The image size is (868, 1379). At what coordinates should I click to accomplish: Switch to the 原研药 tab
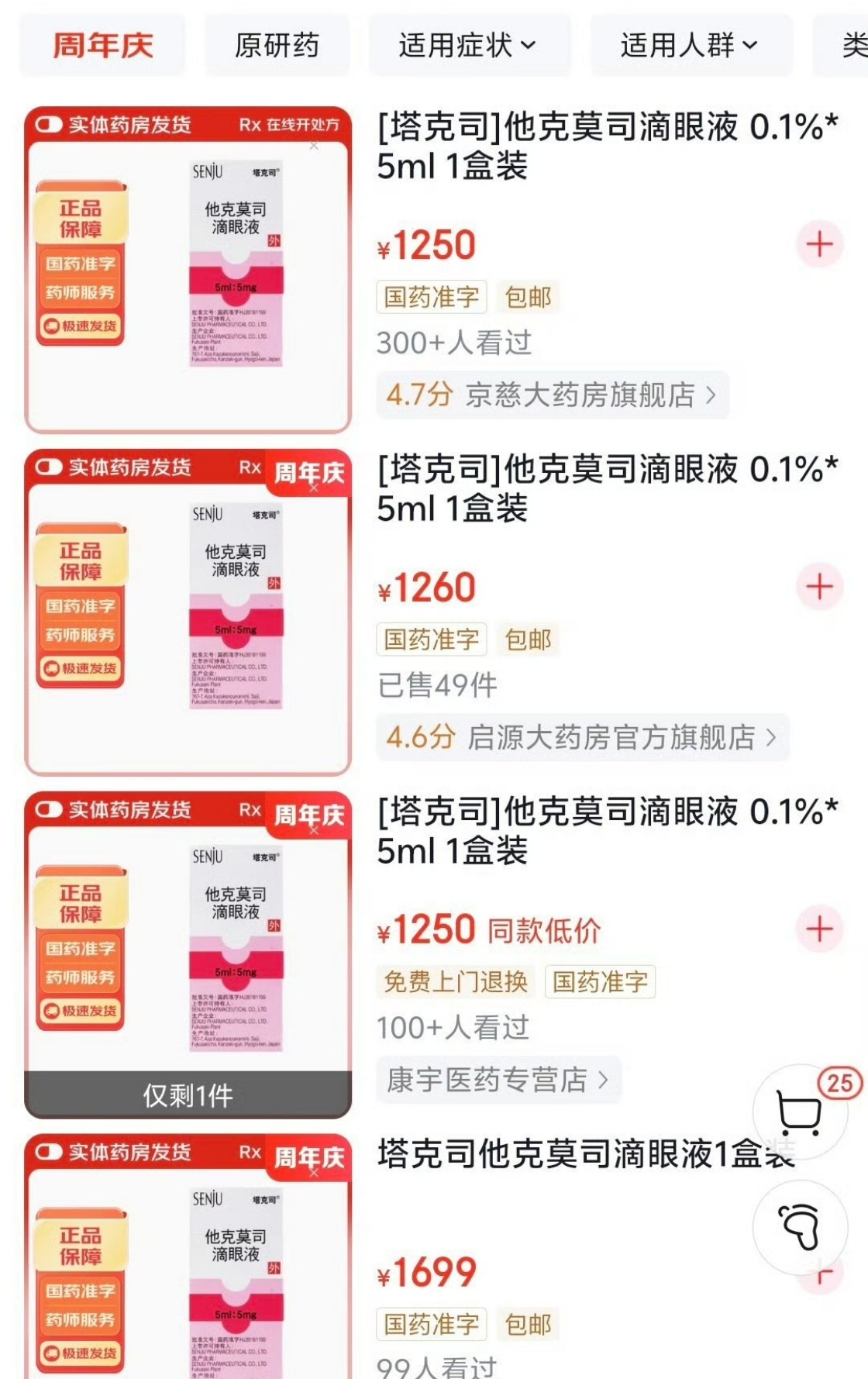click(276, 44)
